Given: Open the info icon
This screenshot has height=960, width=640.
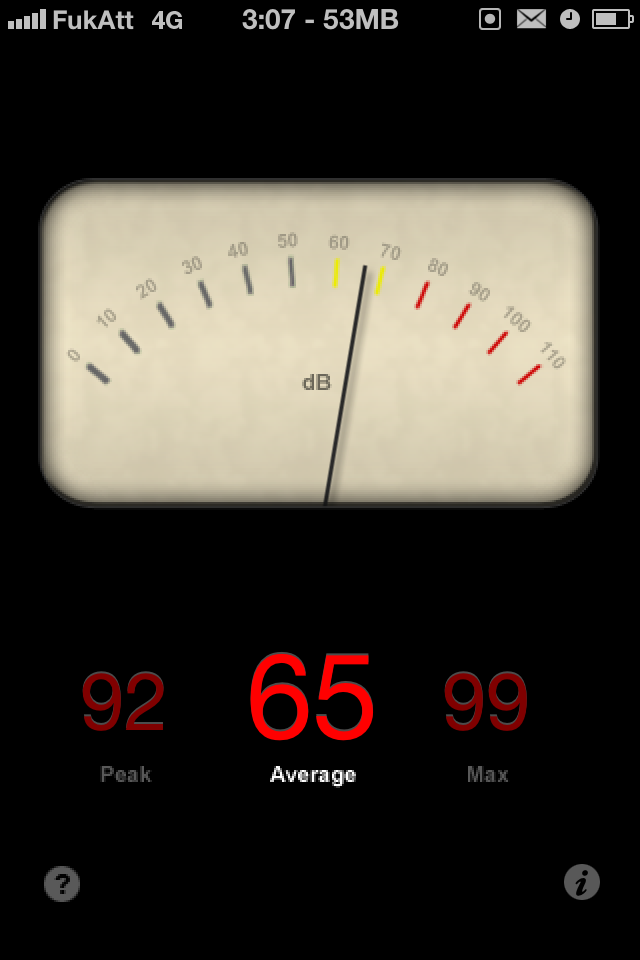Looking at the screenshot, I should click(x=581, y=882).
